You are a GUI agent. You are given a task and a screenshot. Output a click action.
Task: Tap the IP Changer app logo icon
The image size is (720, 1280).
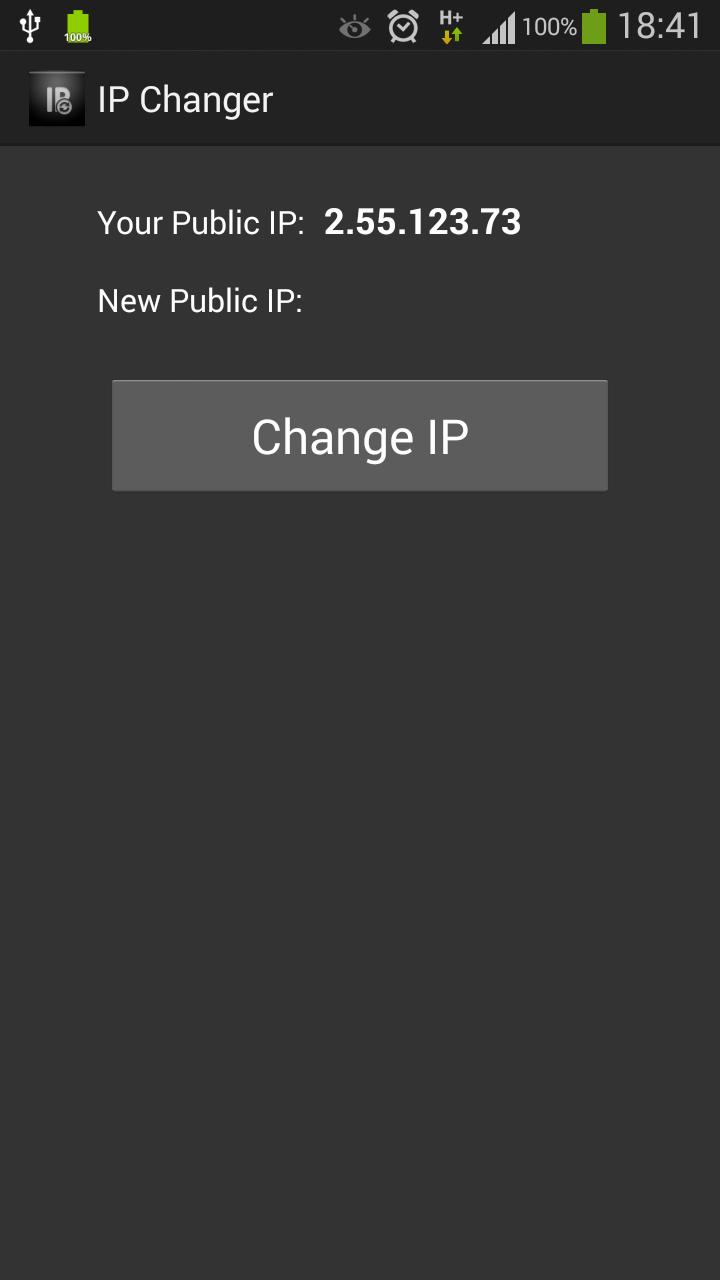tap(56, 98)
